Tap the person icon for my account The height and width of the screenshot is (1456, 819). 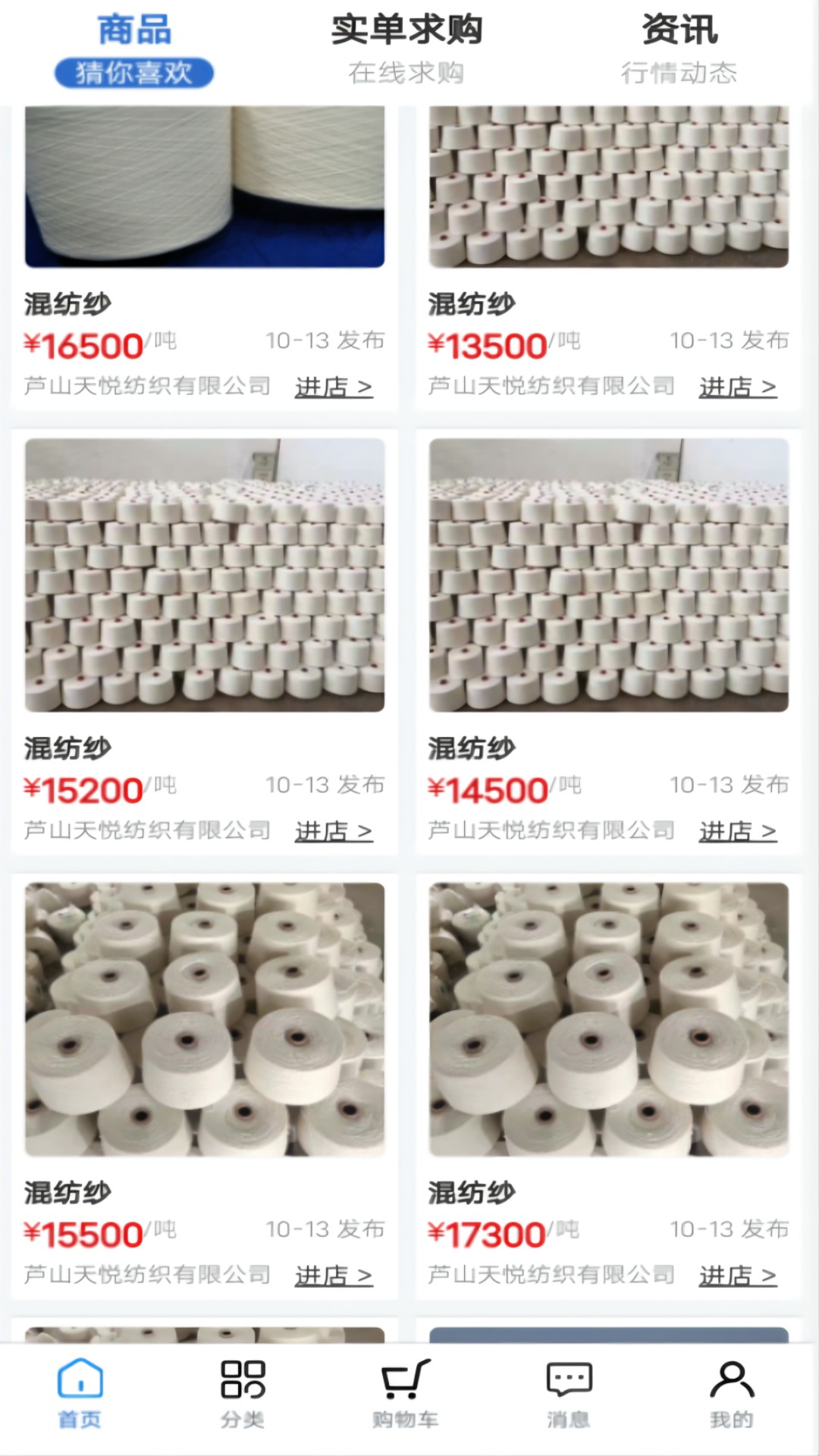[x=730, y=1389]
